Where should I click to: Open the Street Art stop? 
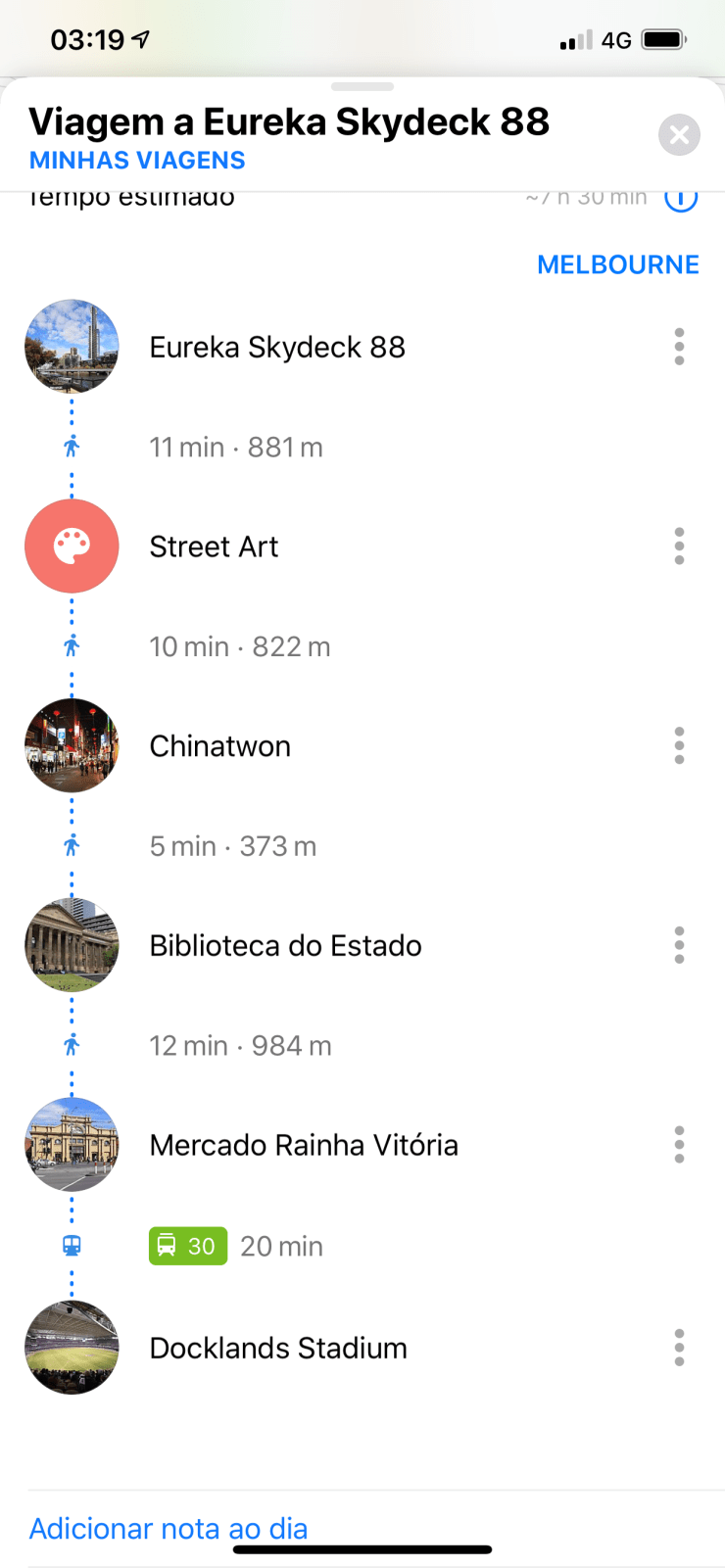[x=214, y=546]
